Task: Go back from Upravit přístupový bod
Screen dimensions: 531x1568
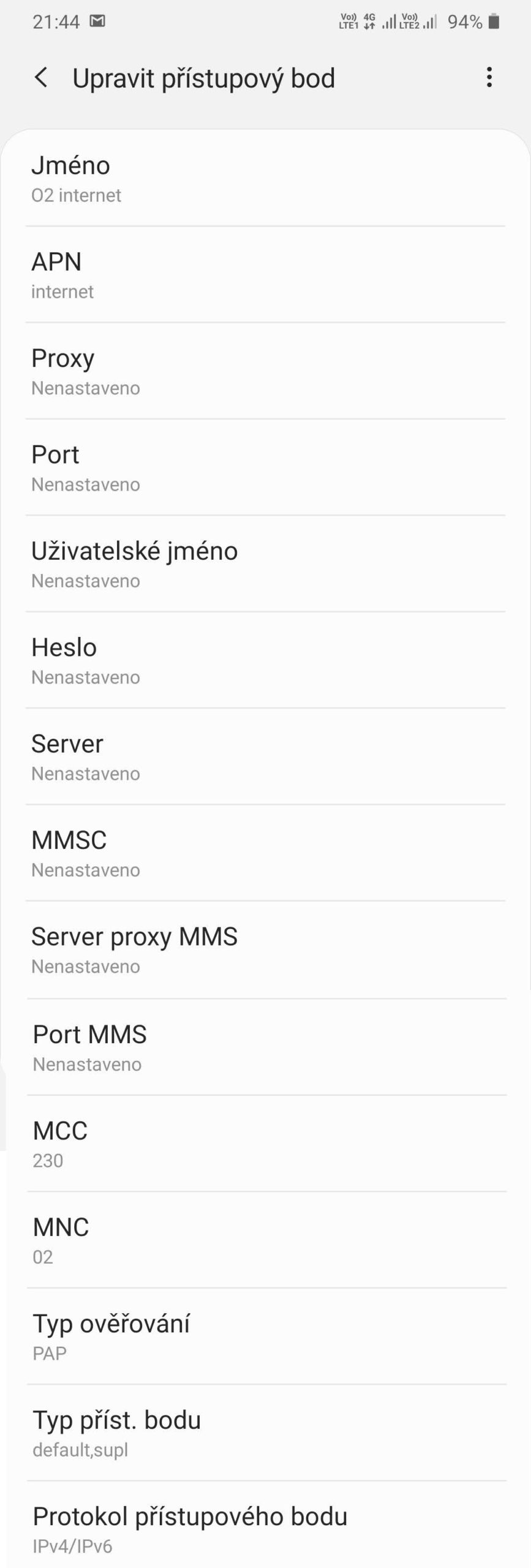Action: point(41,78)
